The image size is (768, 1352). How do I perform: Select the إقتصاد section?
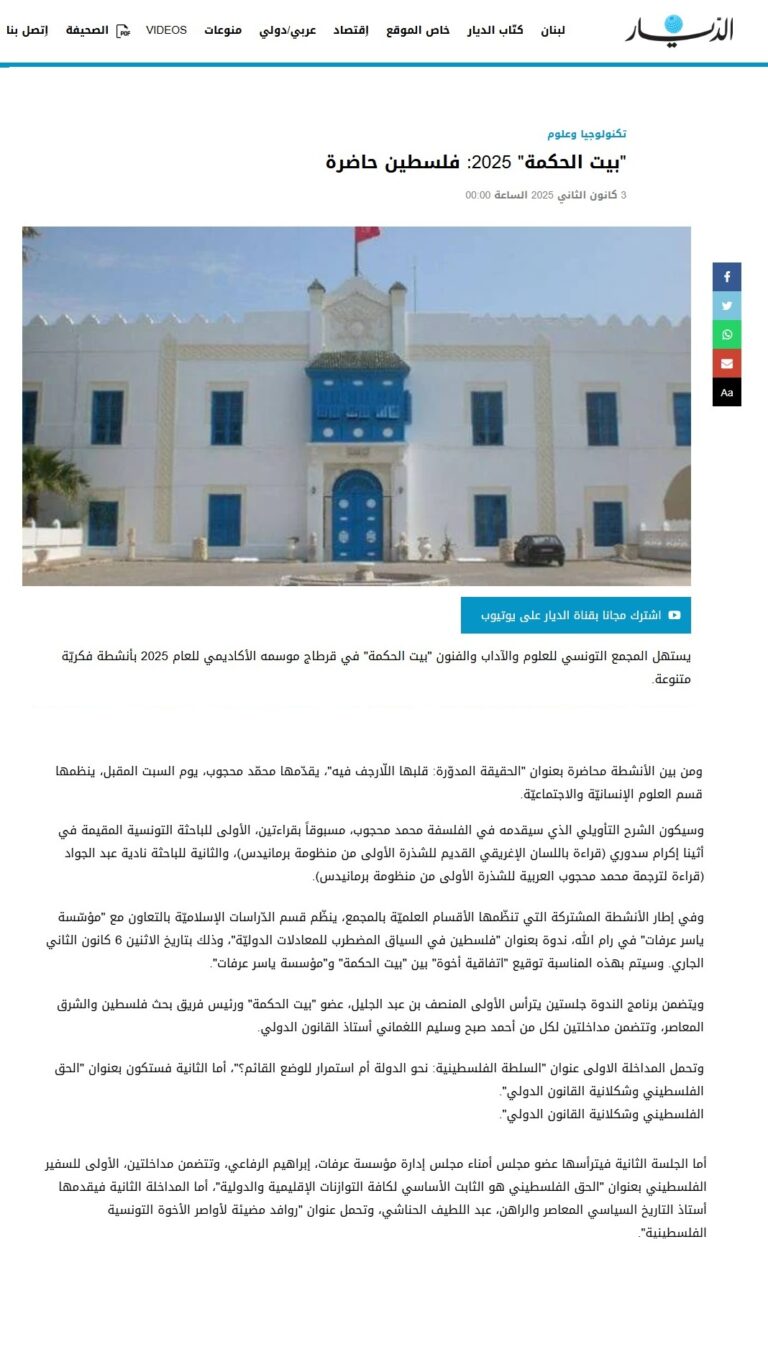click(350, 30)
